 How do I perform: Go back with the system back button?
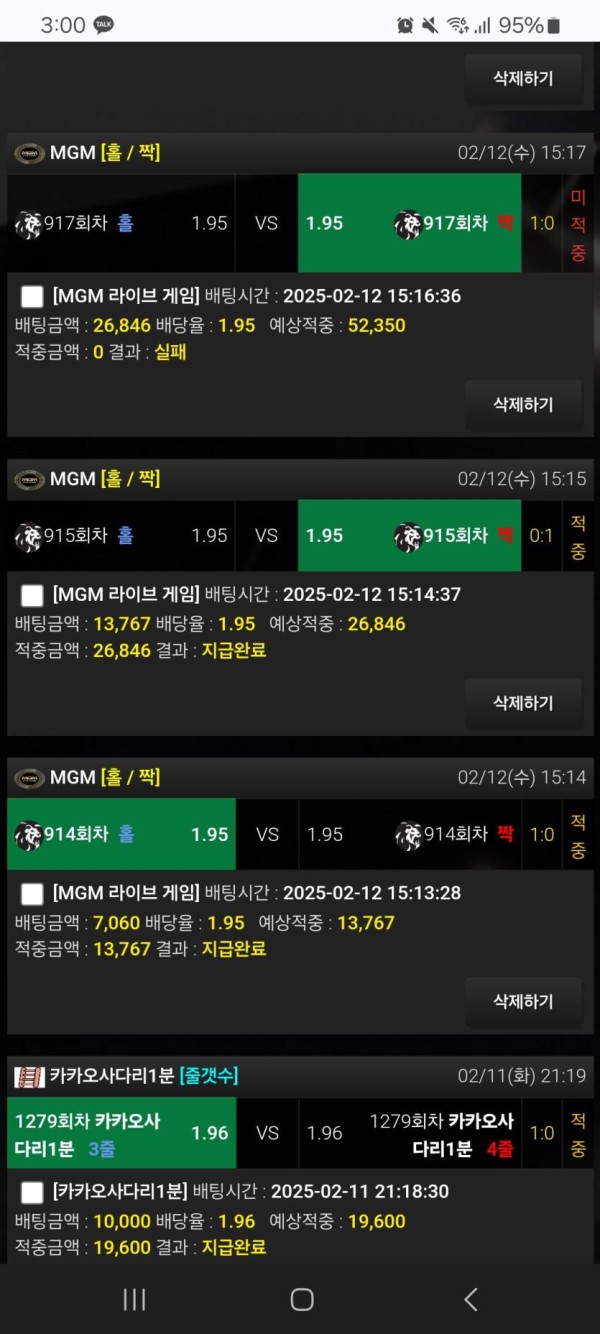pos(470,1299)
